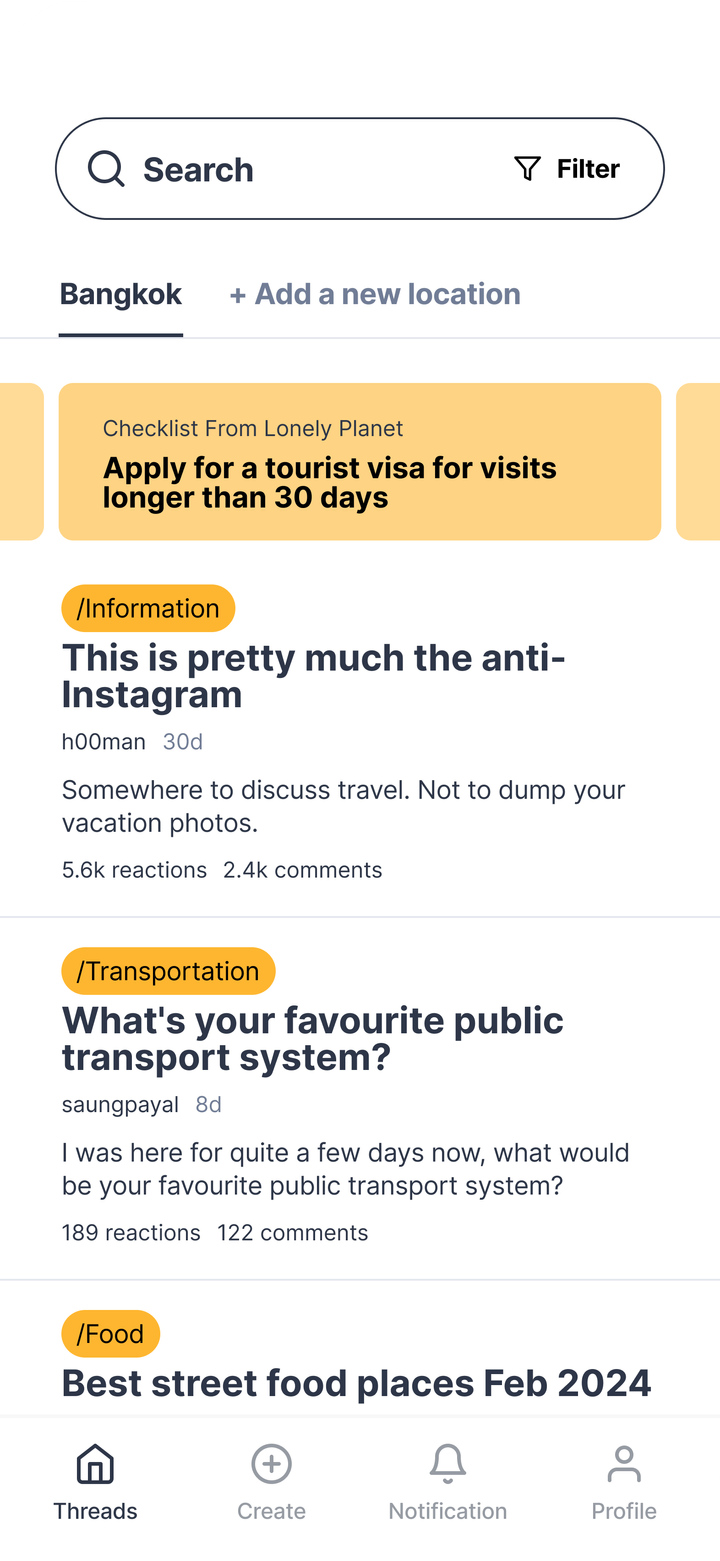Tap the /Transportation category chip

tap(168, 971)
